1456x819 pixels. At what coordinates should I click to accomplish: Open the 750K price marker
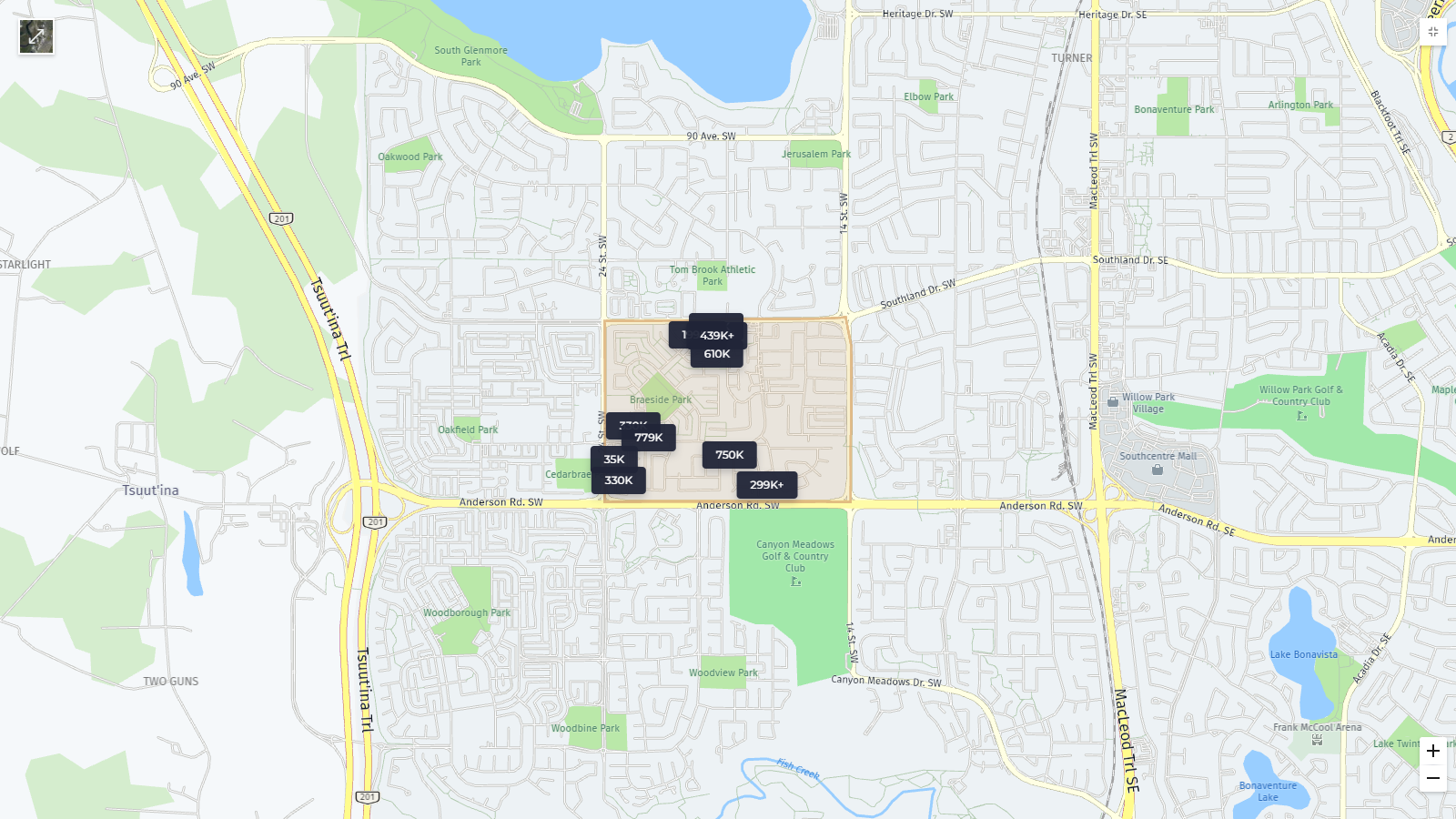coord(729,455)
